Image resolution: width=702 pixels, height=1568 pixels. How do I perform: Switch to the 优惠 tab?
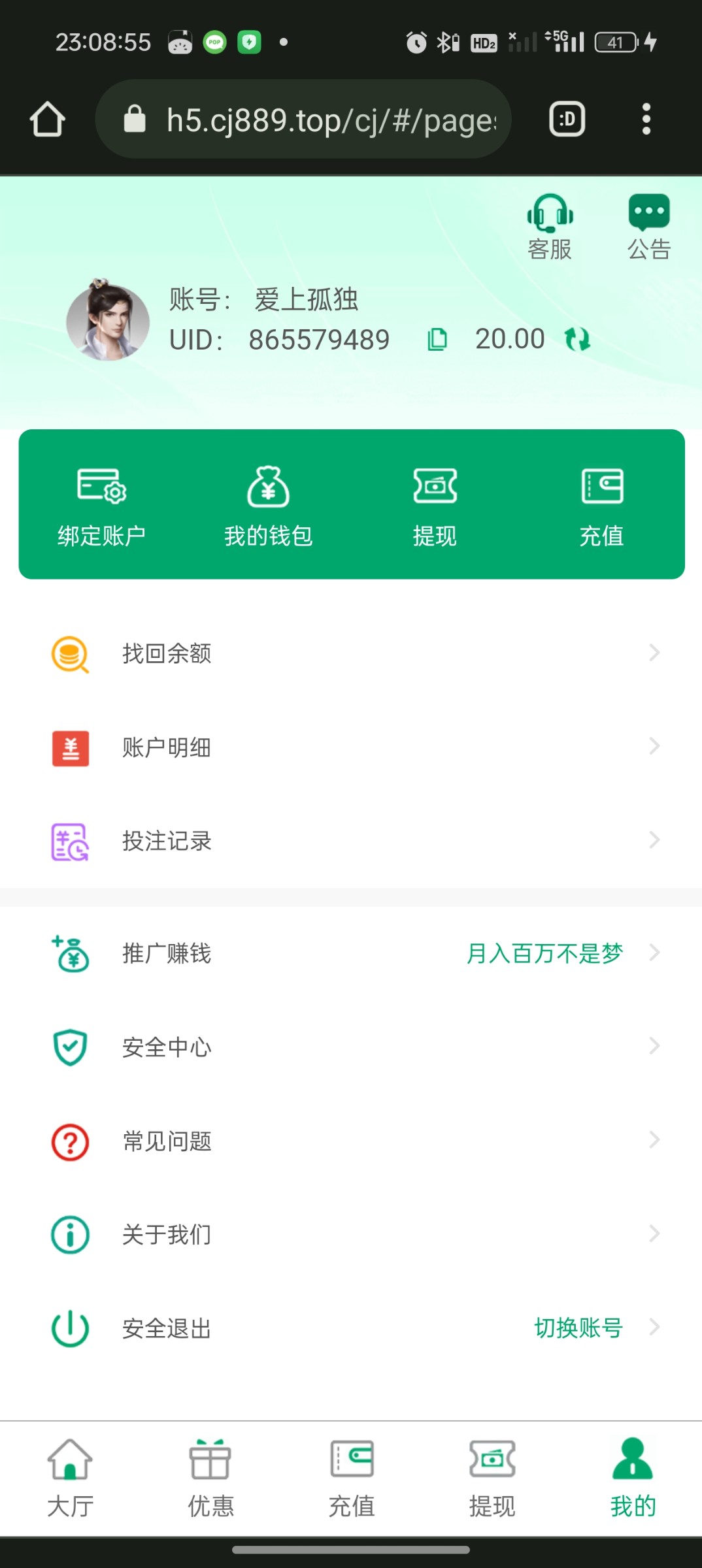coord(210,1478)
